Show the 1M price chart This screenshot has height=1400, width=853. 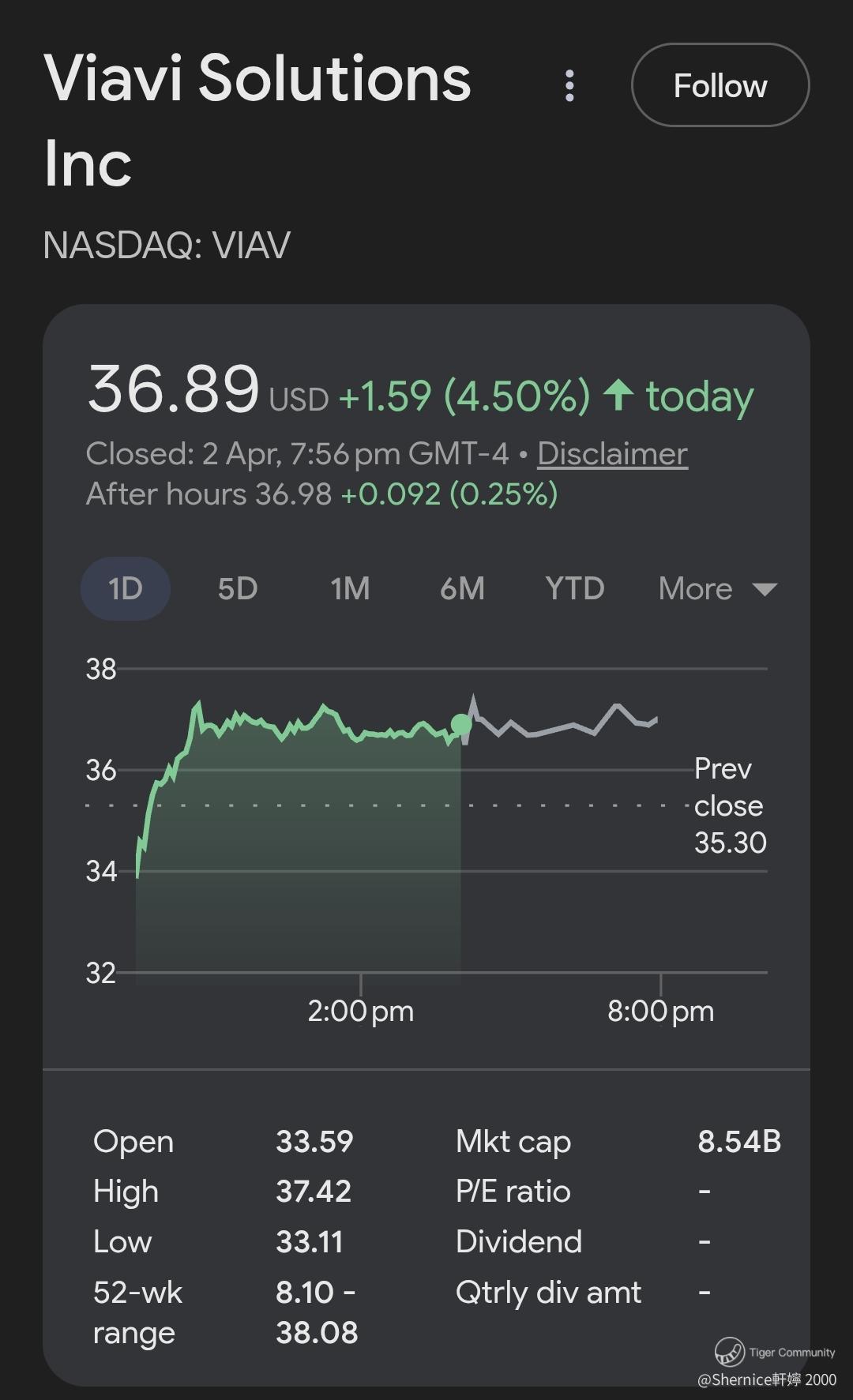(x=350, y=588)
